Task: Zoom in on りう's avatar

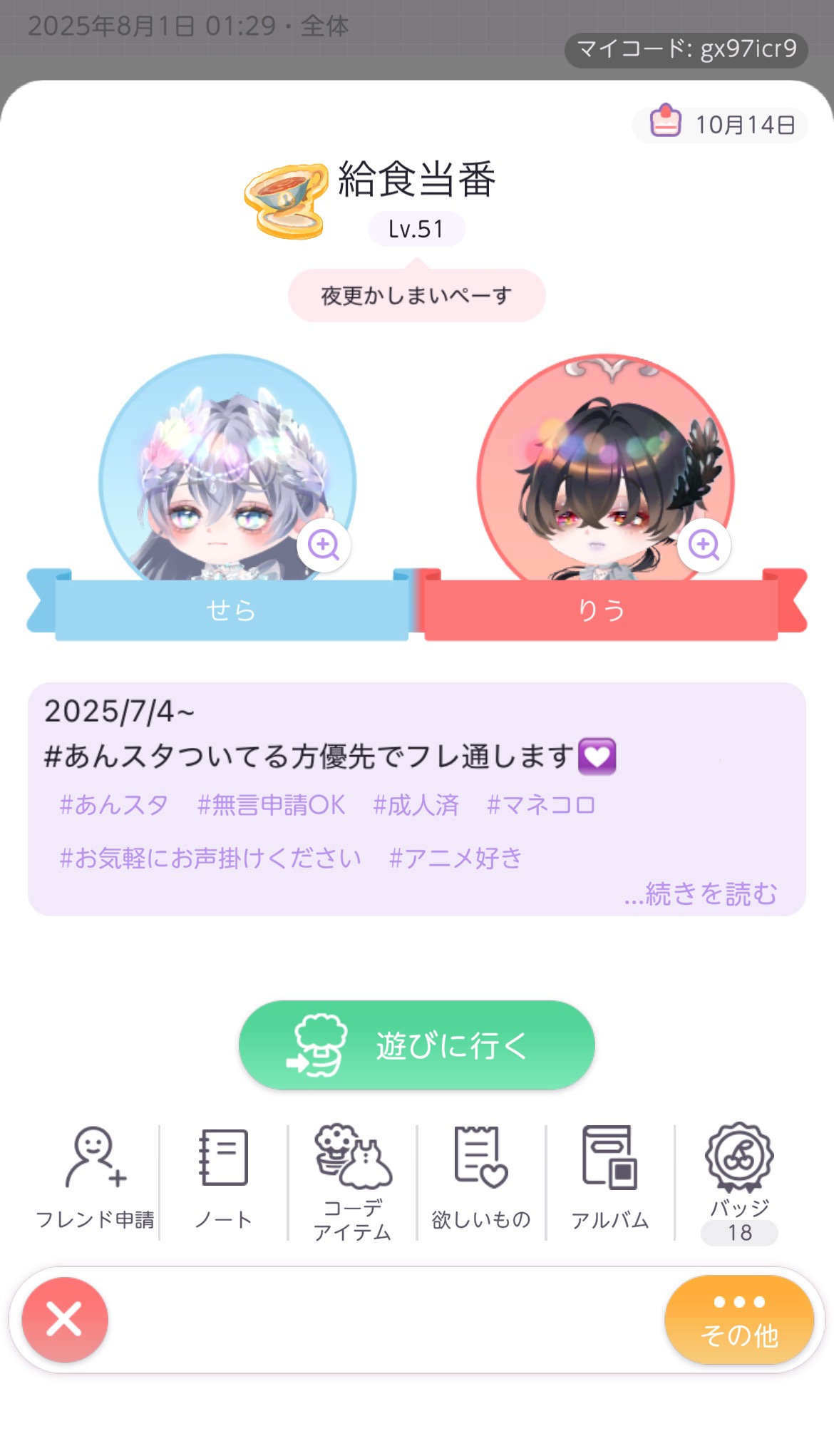Action: click(704, 545)
